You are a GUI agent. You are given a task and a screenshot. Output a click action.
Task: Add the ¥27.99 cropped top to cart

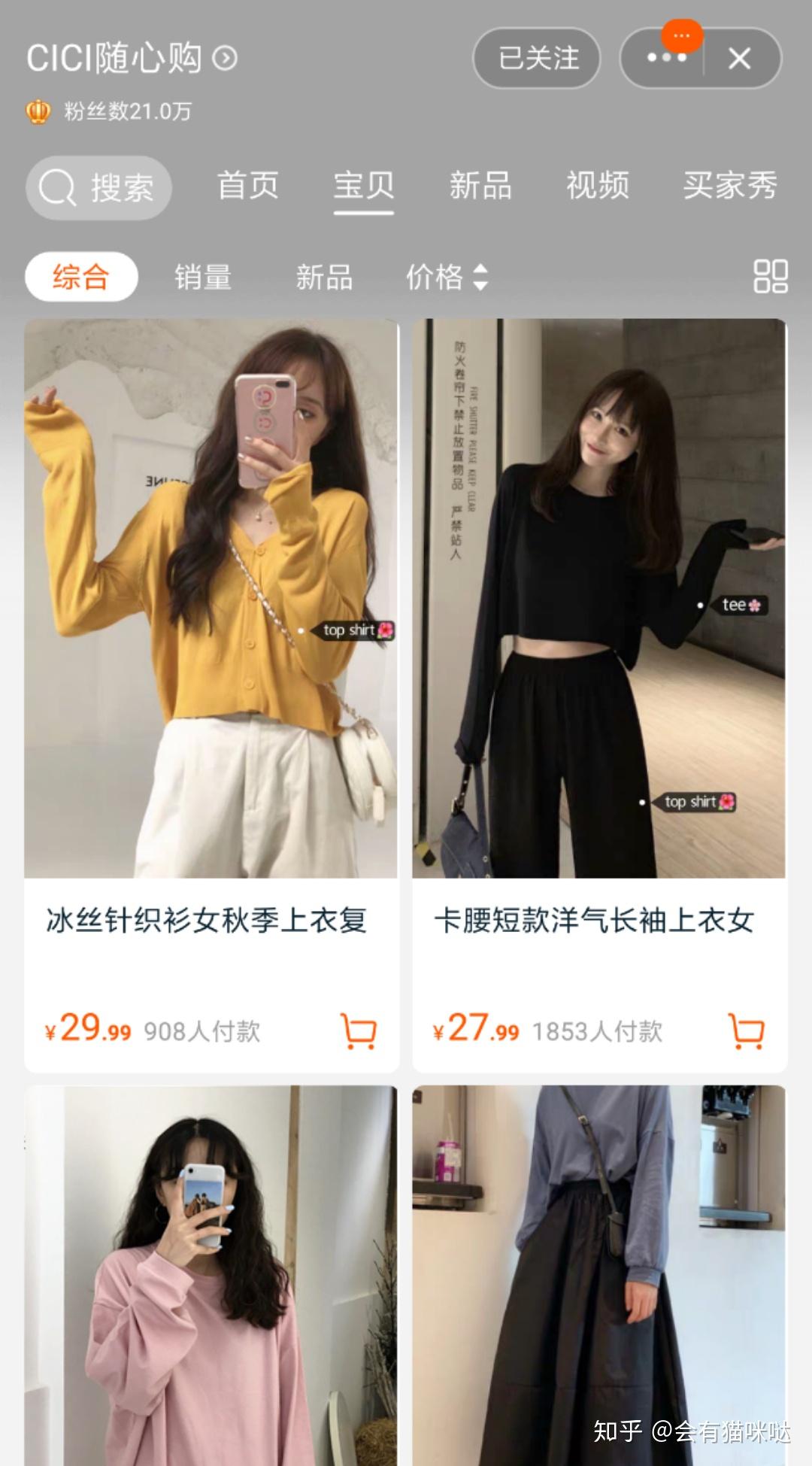[747, 1030]
